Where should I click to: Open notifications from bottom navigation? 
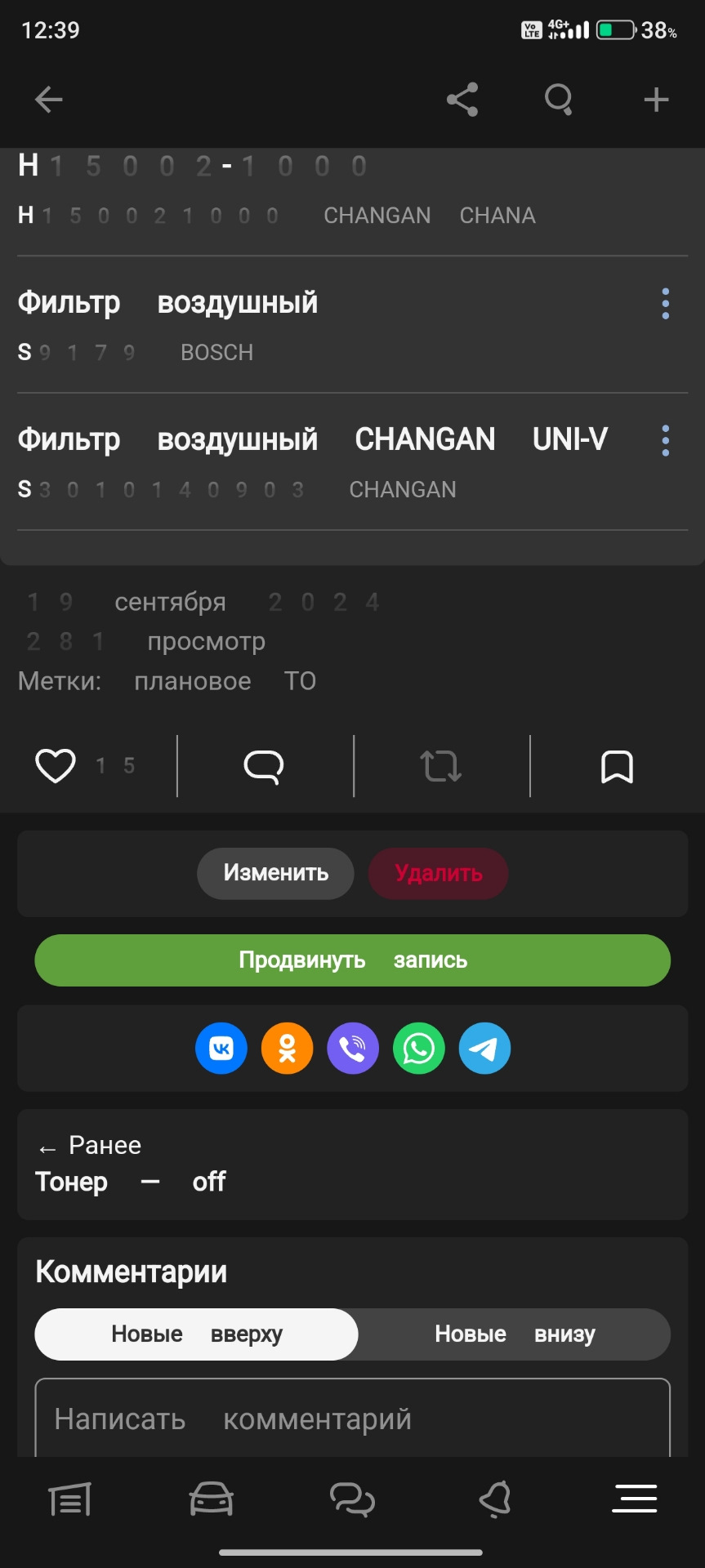[493, 1499]
